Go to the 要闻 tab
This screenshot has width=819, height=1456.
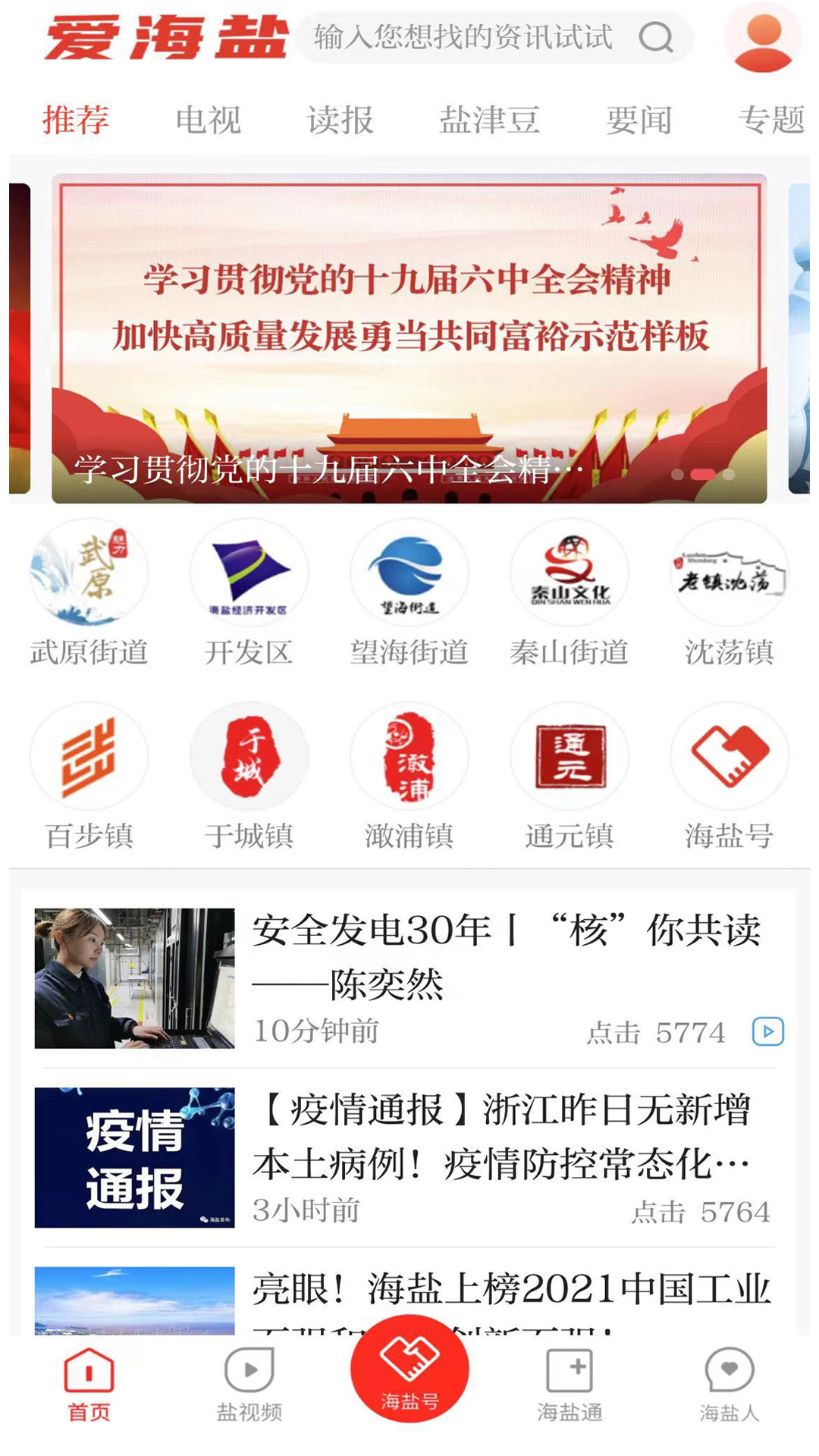tap(639, 120)
